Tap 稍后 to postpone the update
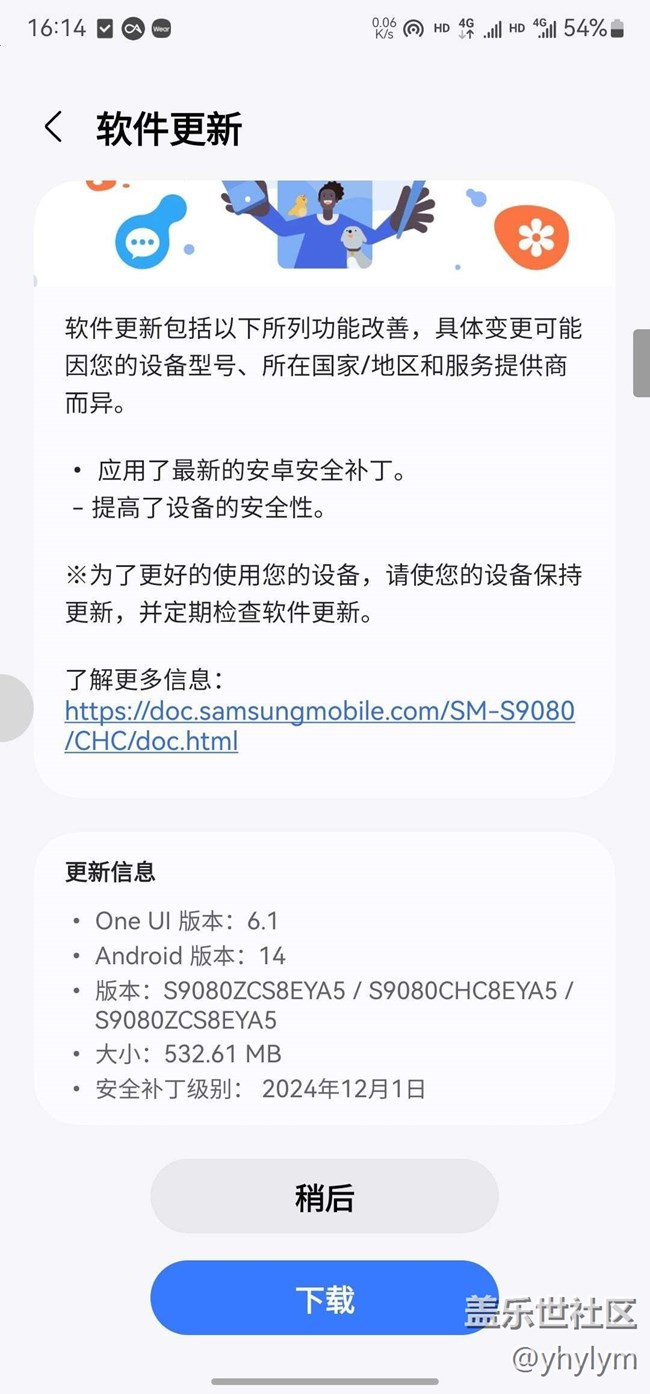The image size is (650, 1394). [x=324, y=1196]
